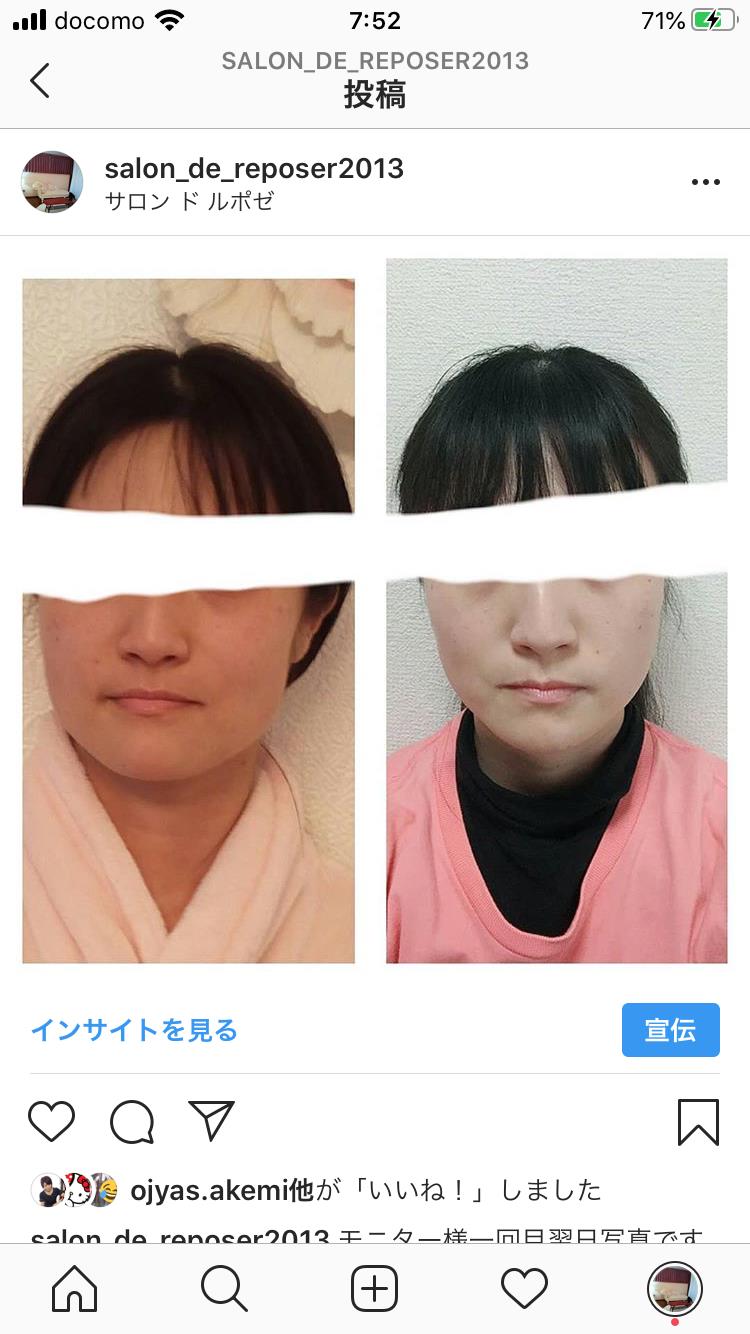
Task: Bookmark this post
Action: tap(697, 1122)
